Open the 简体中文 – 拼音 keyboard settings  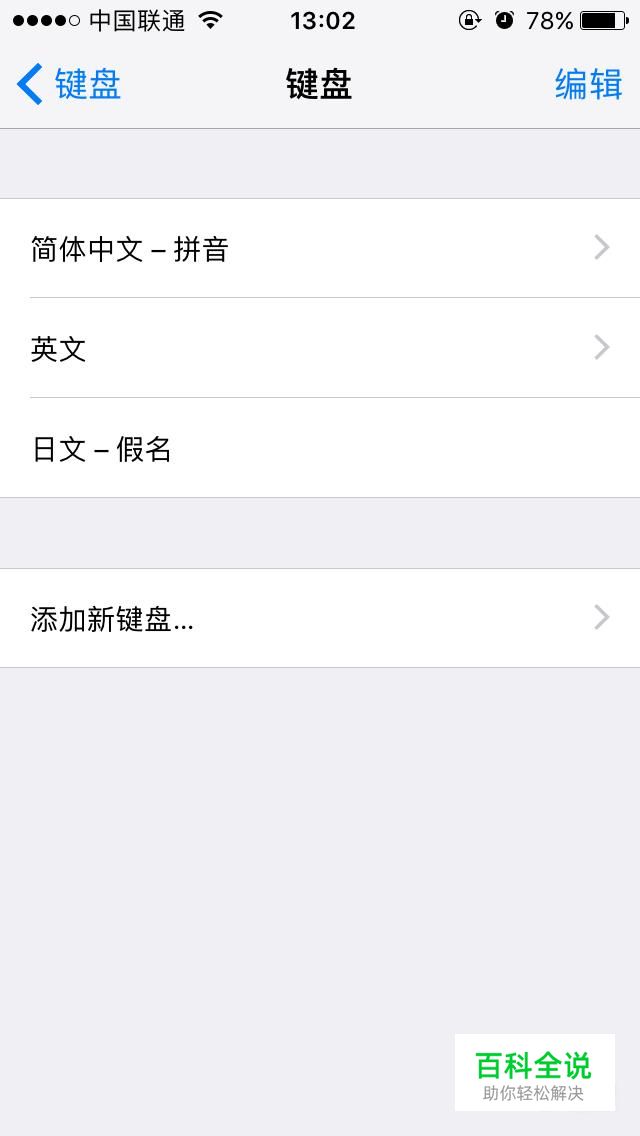pyautogui.click(x=320, y=248)
